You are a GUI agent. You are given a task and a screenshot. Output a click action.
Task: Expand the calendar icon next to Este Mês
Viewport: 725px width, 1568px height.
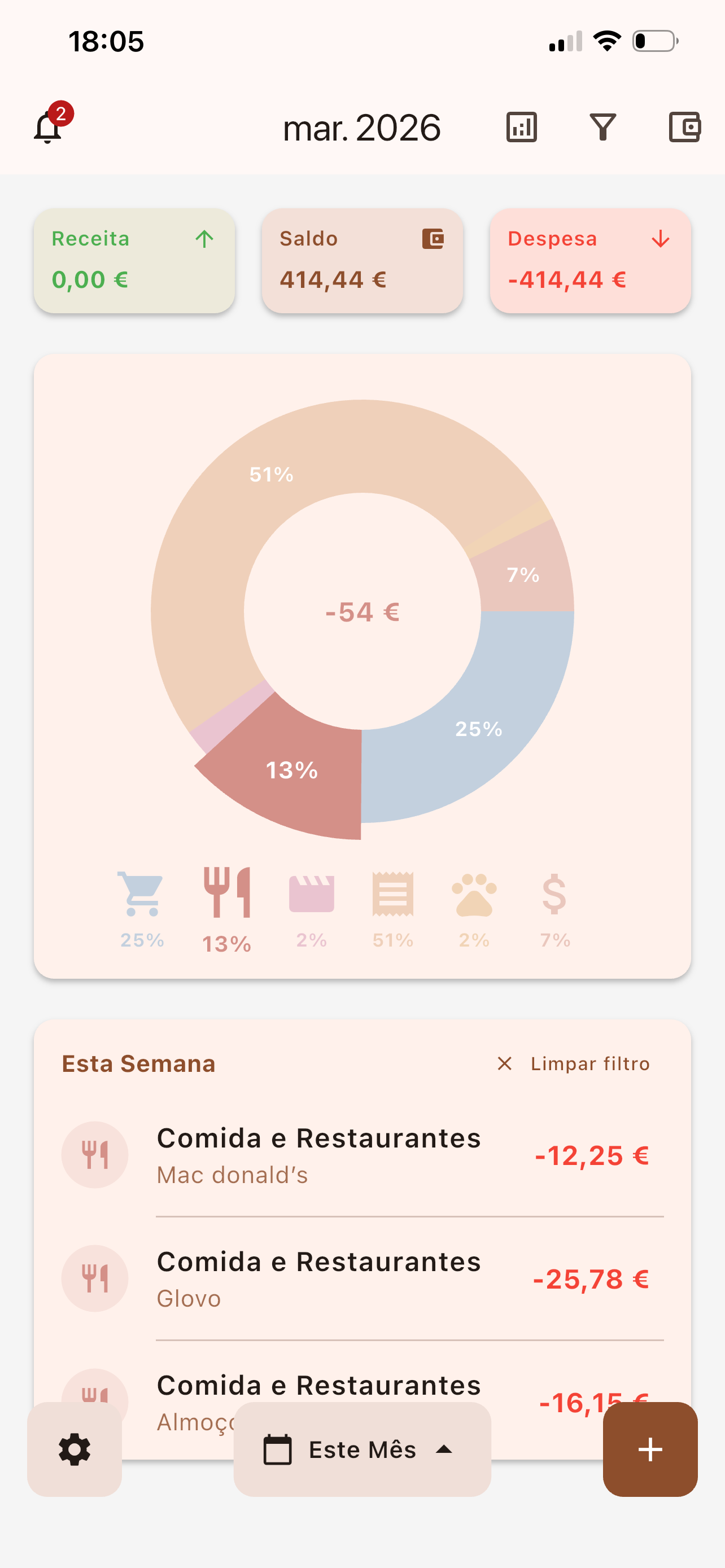(277, 1451)
